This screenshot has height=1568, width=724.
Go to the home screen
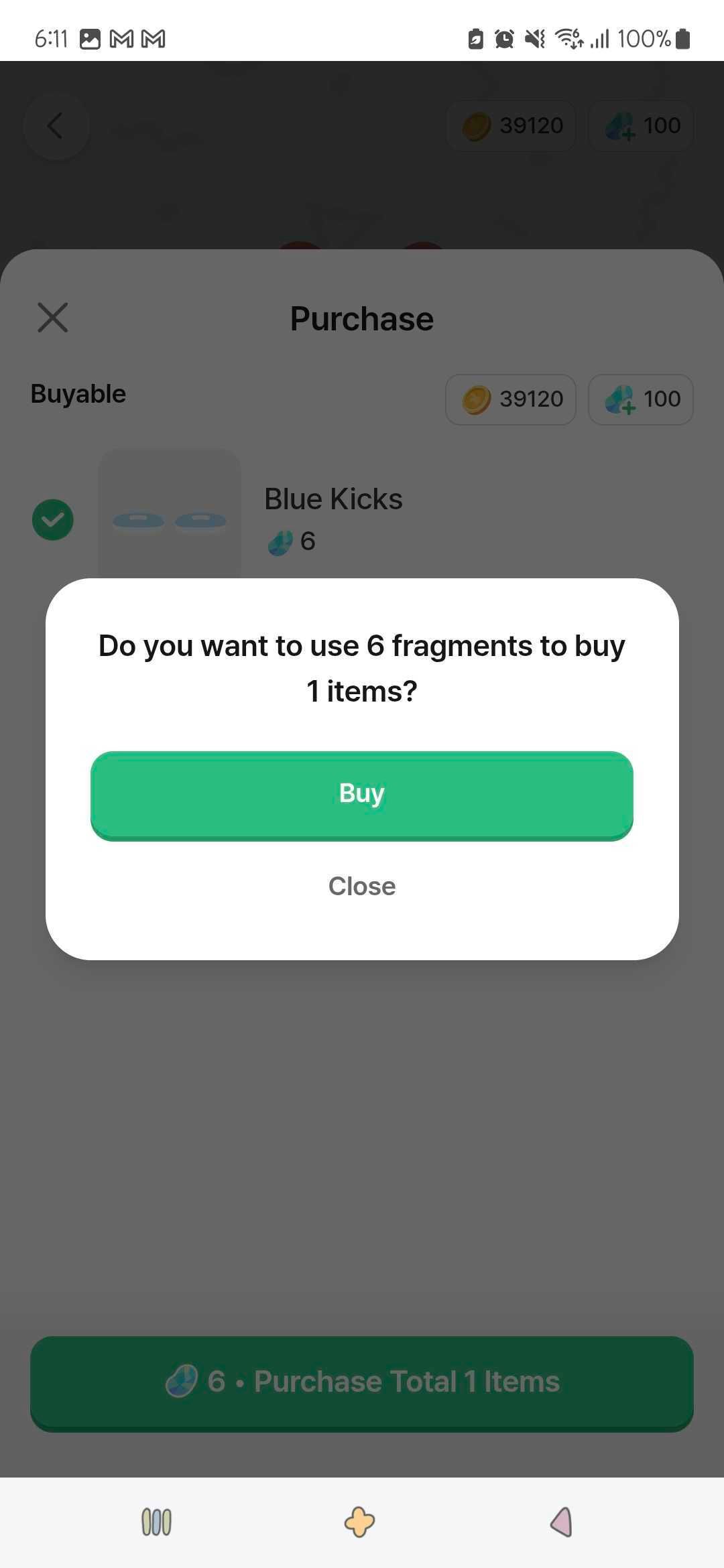click(360, 1522)
